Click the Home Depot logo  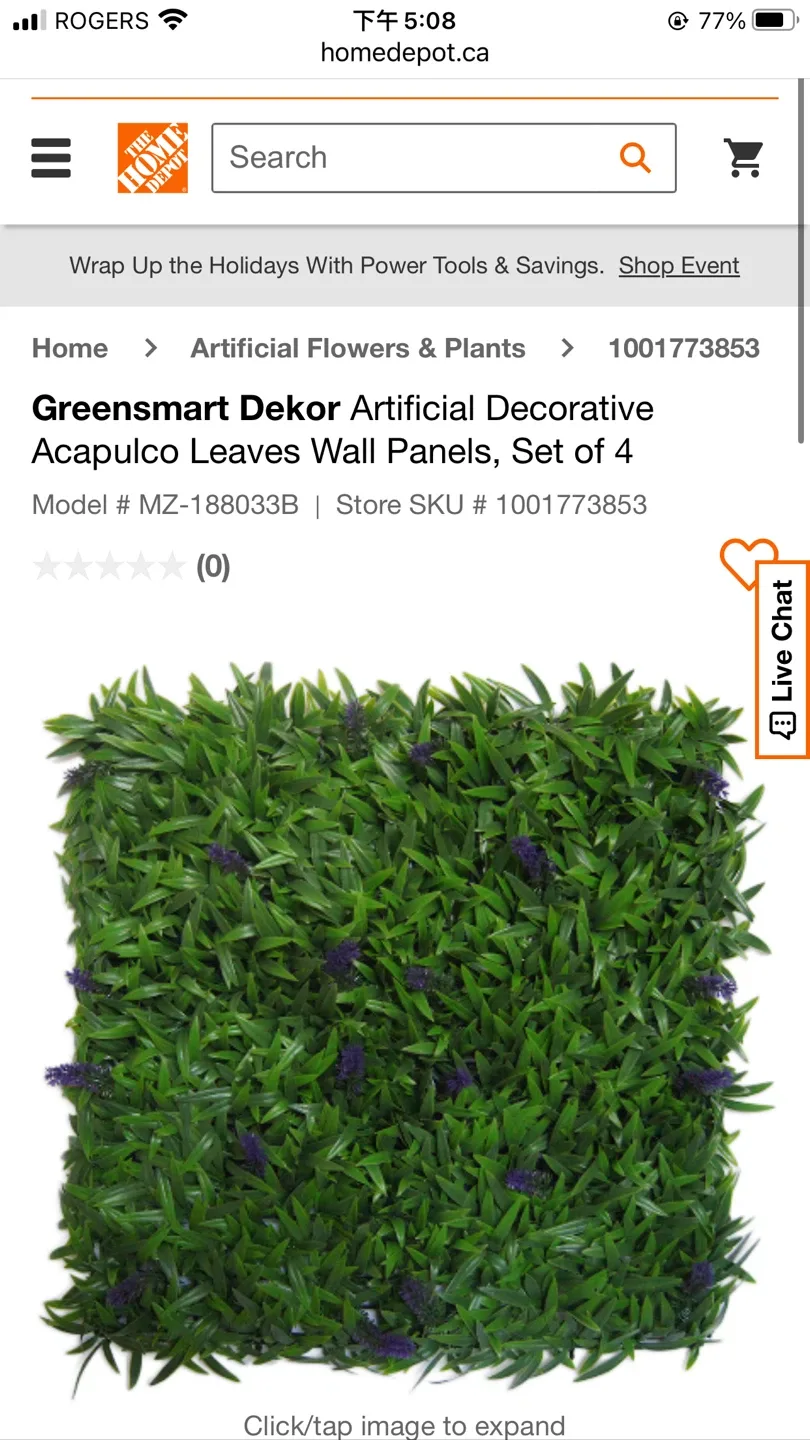pyautogui.click(x=152, y=157)
